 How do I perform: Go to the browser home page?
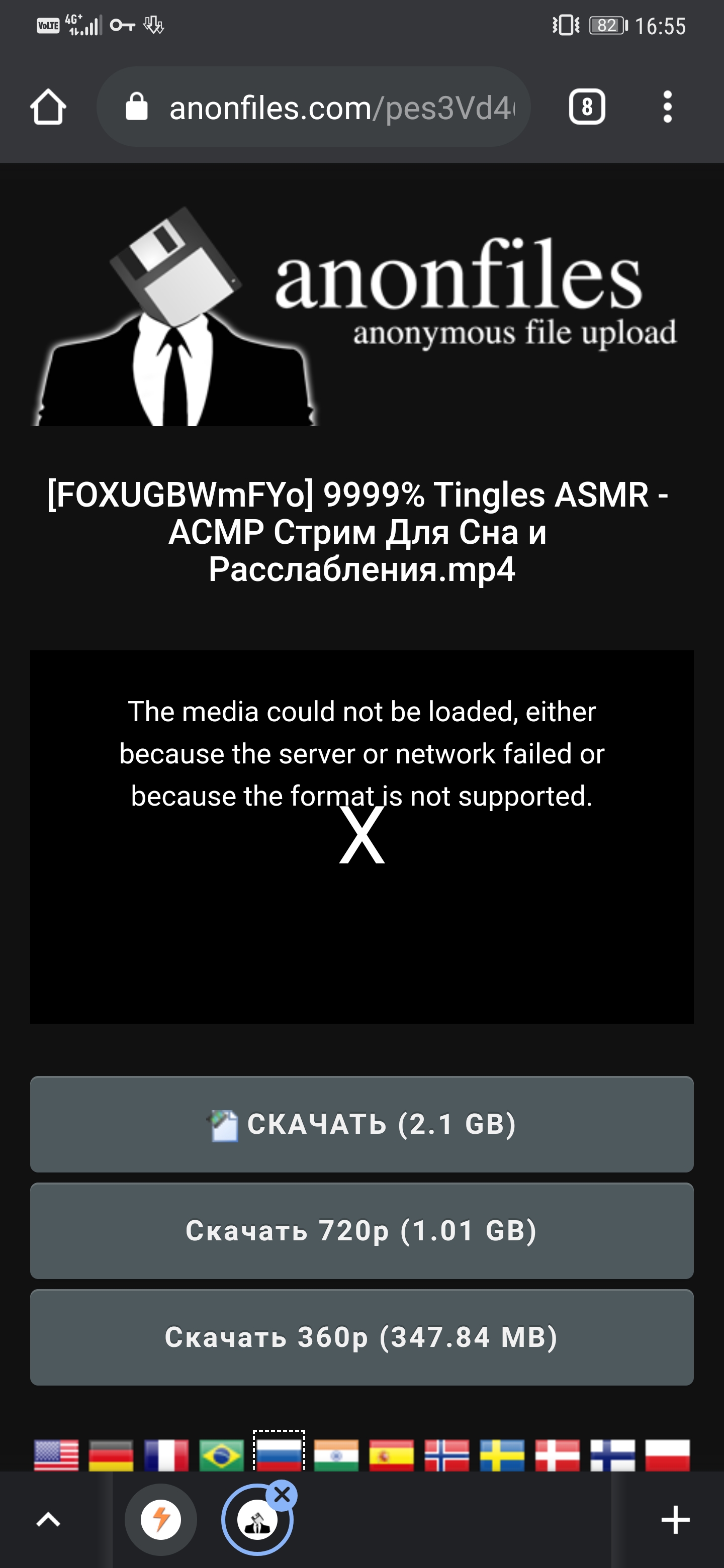[48, 107]
